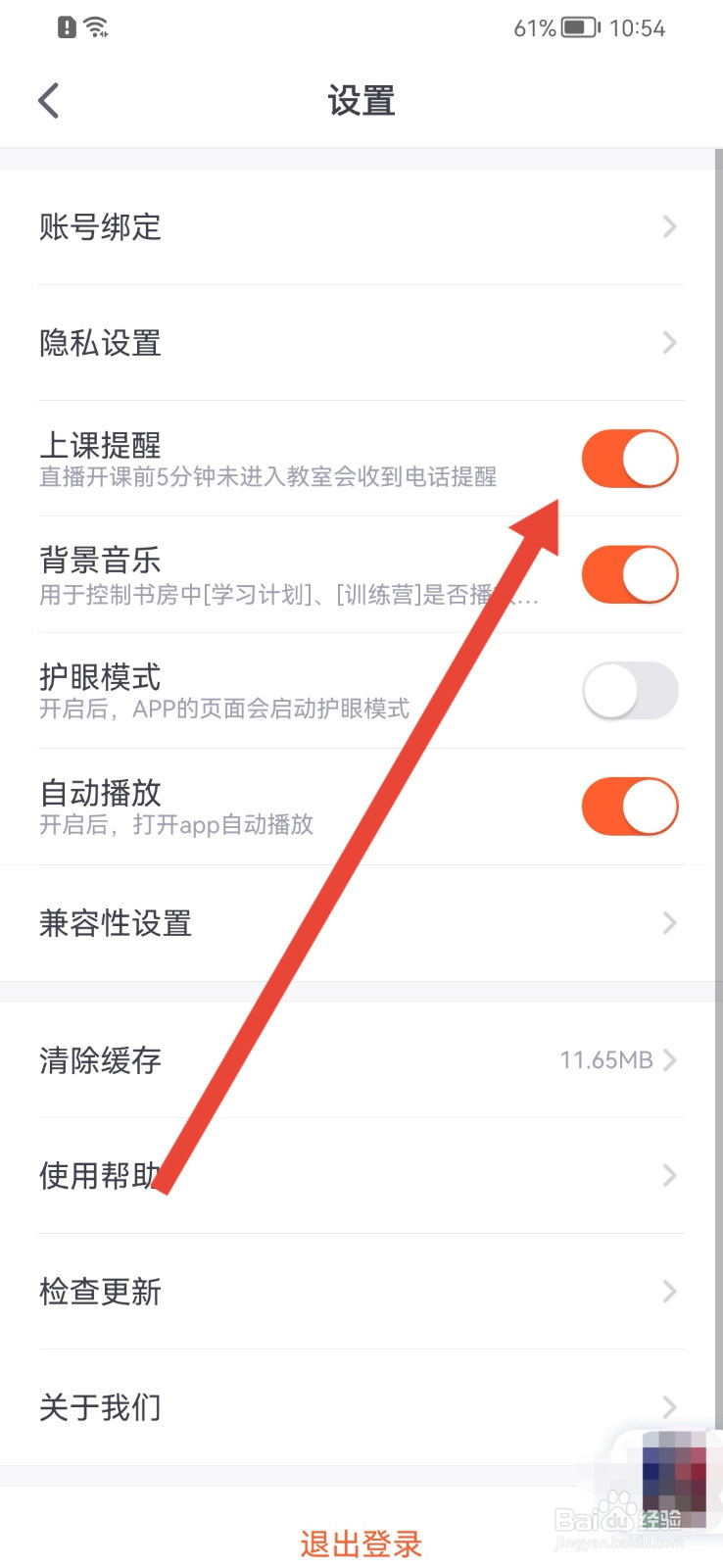This screenshot has width=723, height=1568.
Task: Expand the 兼容性设置 compatibility settings row
Action: tap(361, 922)
